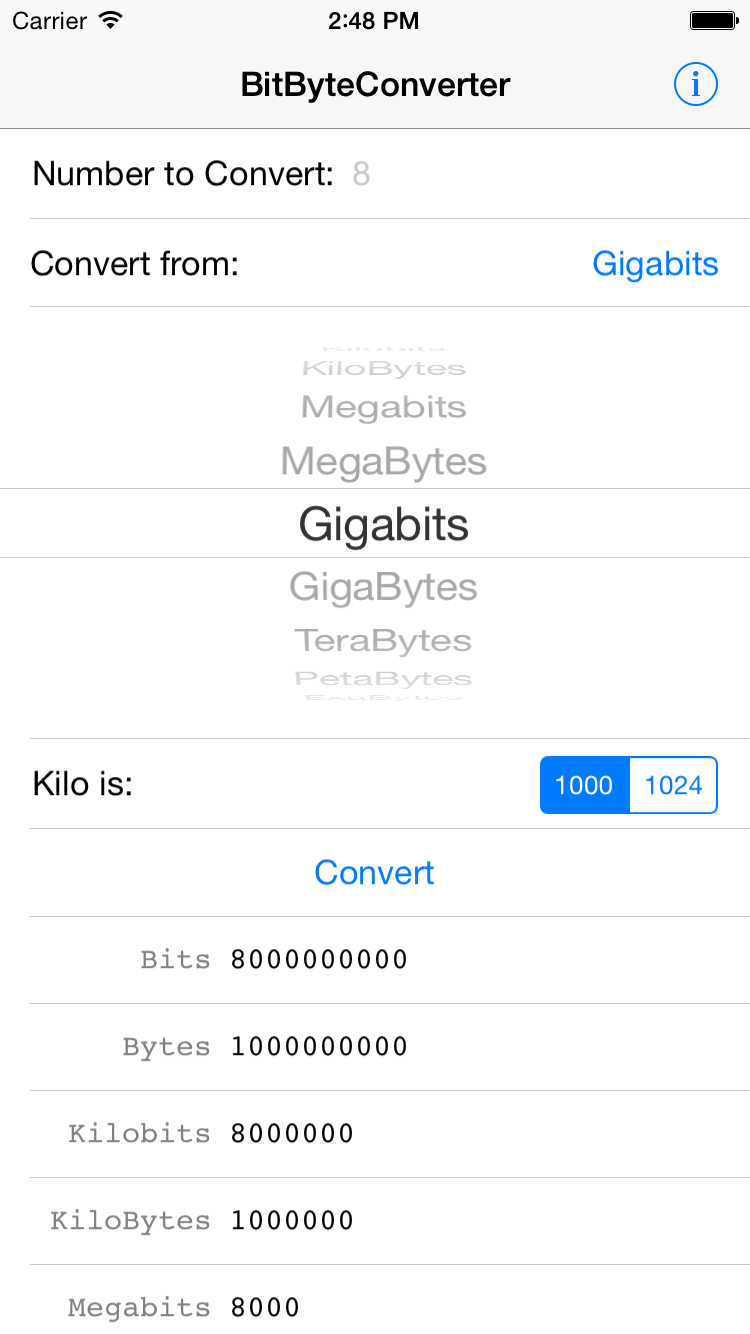
Task: Pick TeraBytes in the unit picker
Action: coord(384,641)
